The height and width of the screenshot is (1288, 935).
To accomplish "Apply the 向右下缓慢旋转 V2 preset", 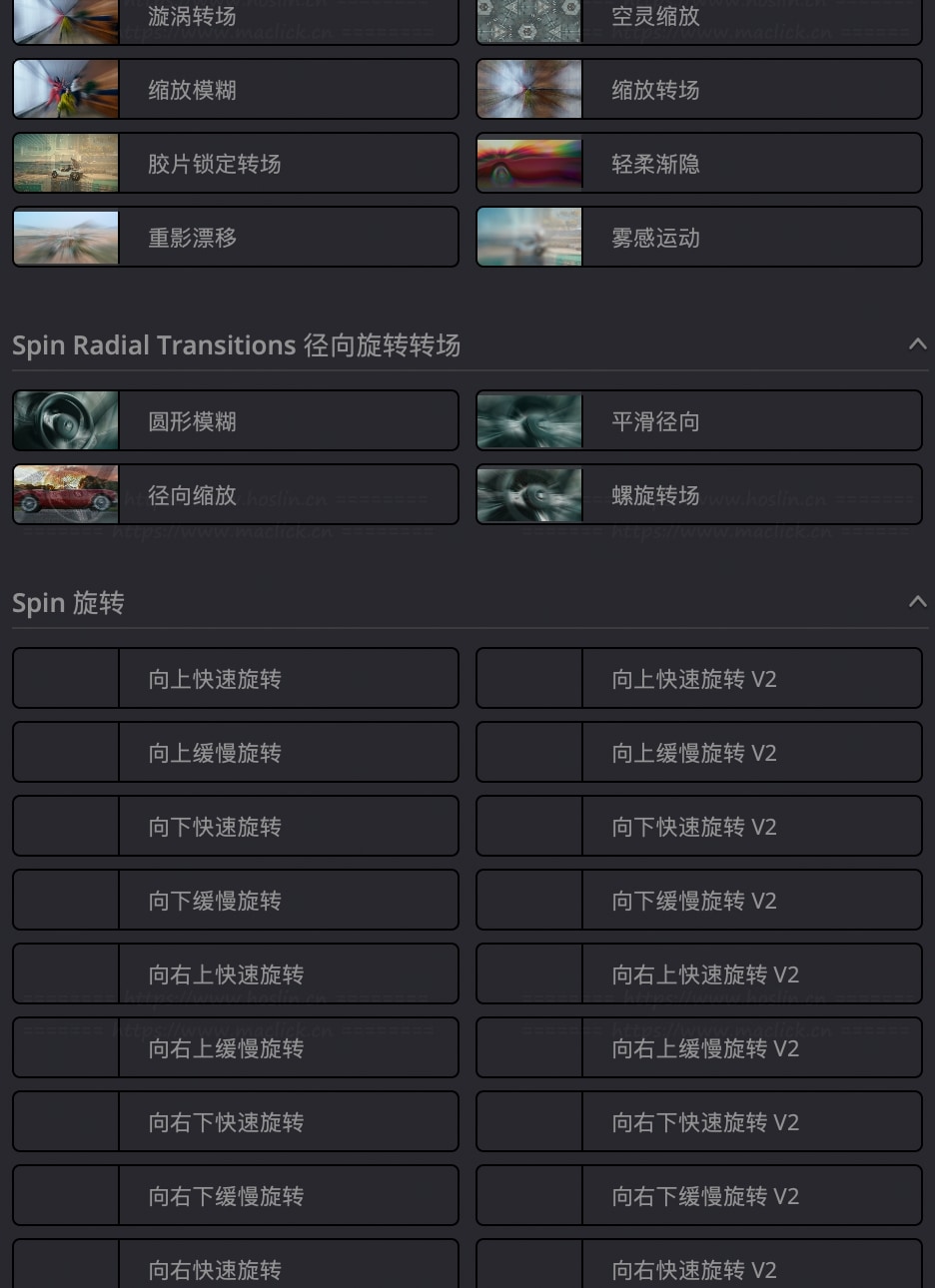I will point(699,1196).
